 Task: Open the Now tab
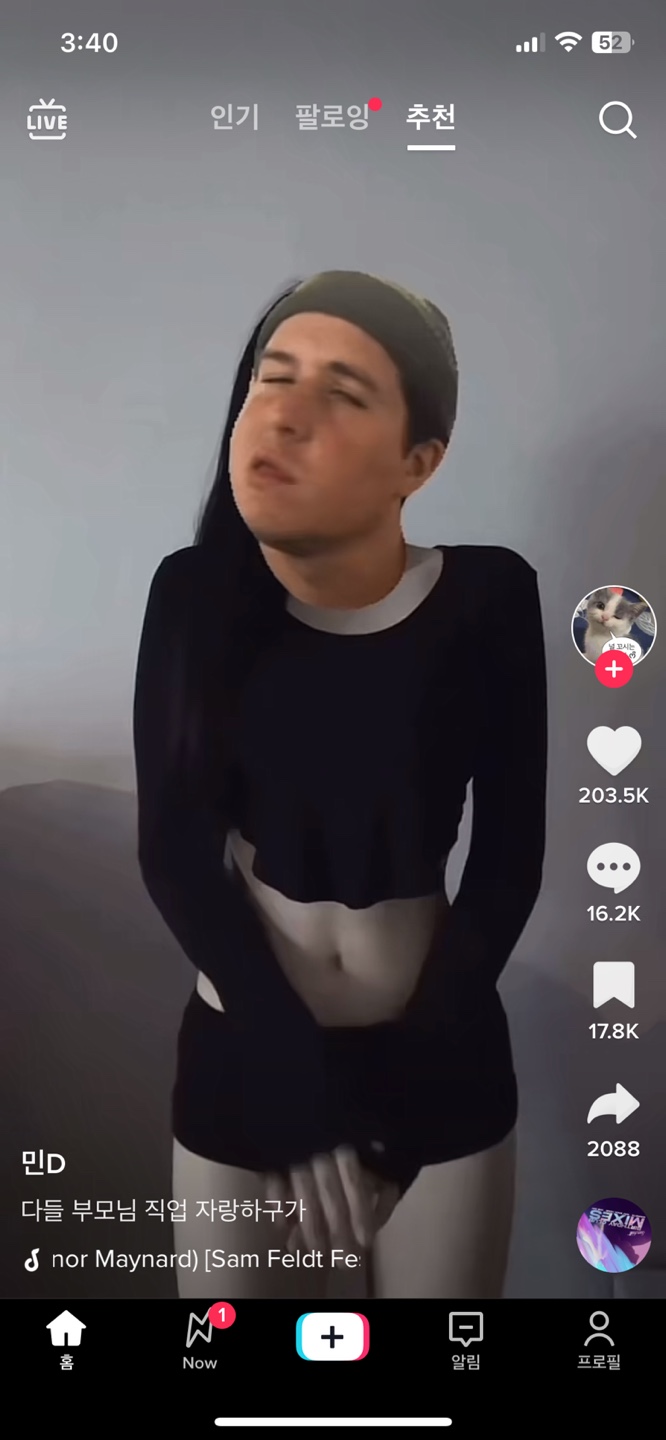pyautogui.click(x=200, y=1340)
